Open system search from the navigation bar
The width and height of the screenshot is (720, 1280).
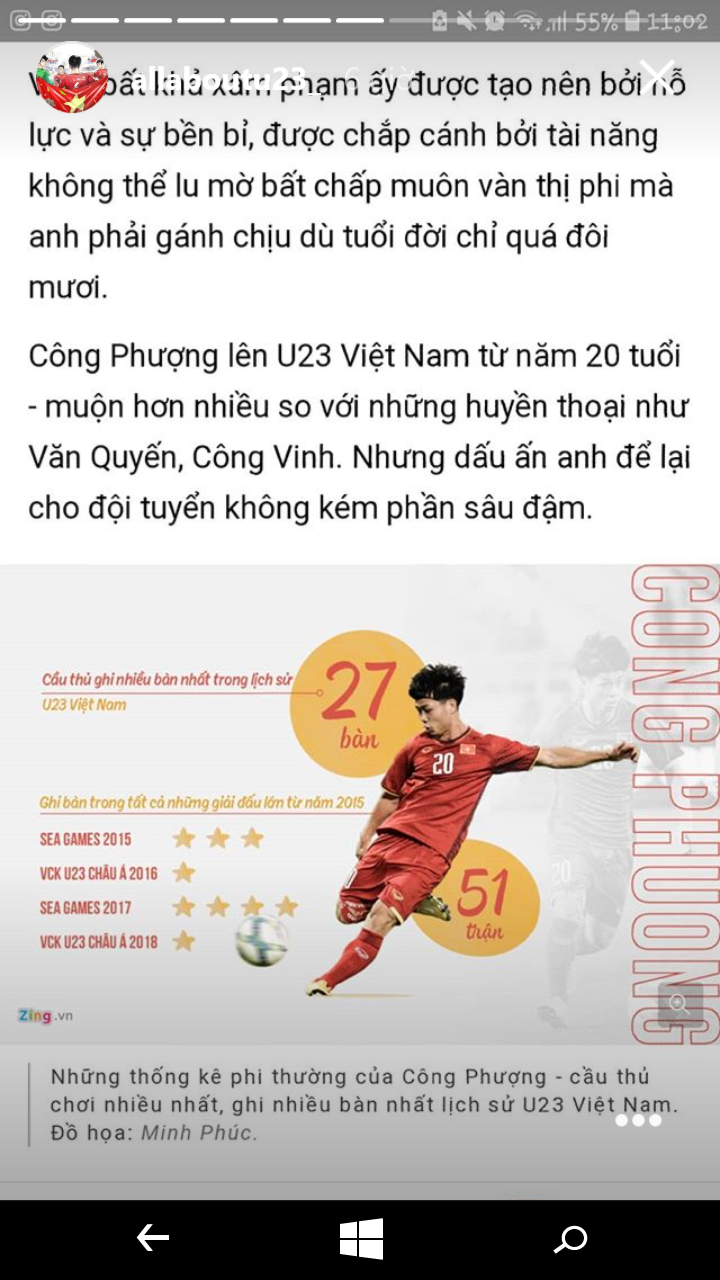(570, 1240)
